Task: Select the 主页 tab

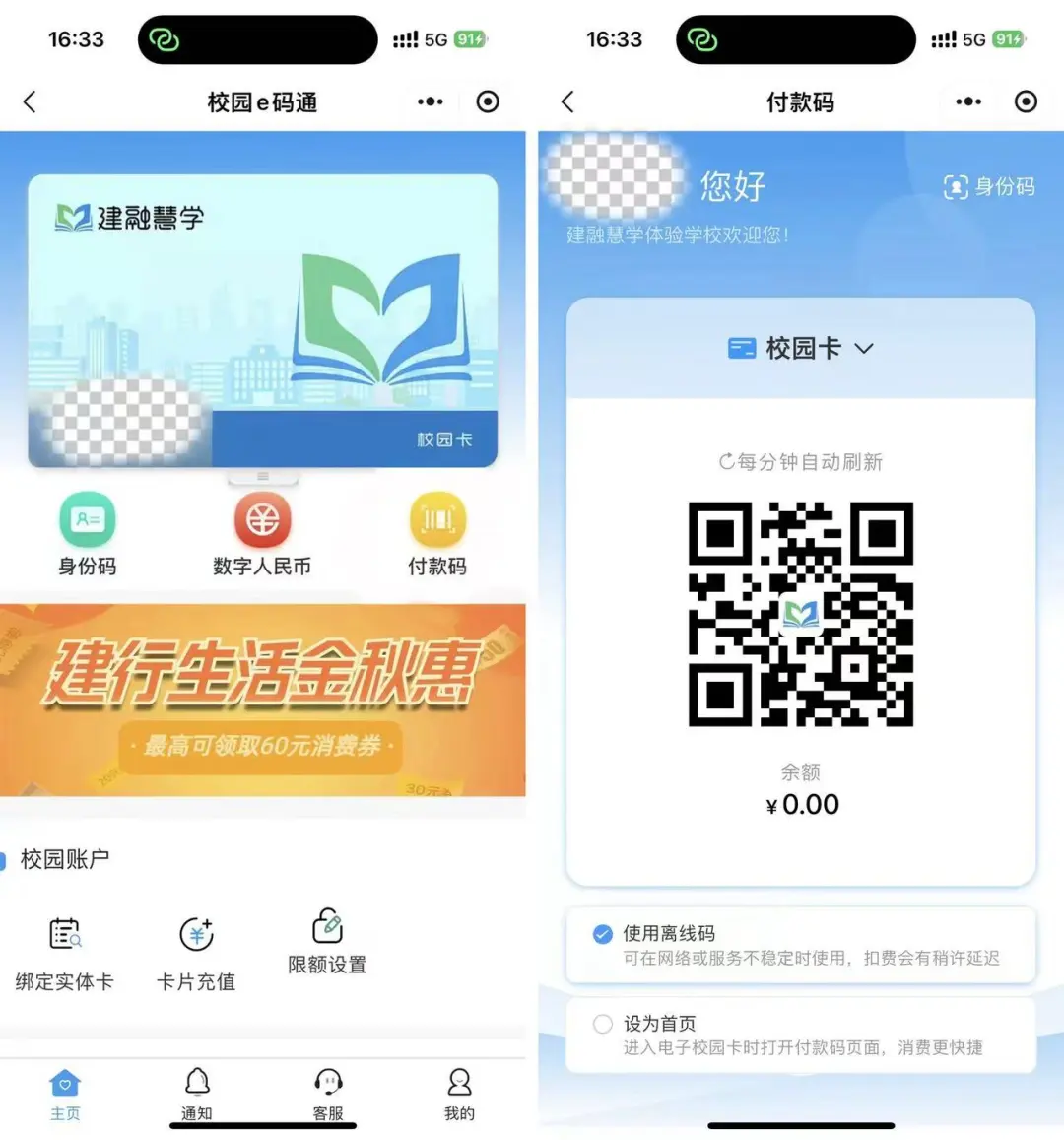Action: point(65,1094)
